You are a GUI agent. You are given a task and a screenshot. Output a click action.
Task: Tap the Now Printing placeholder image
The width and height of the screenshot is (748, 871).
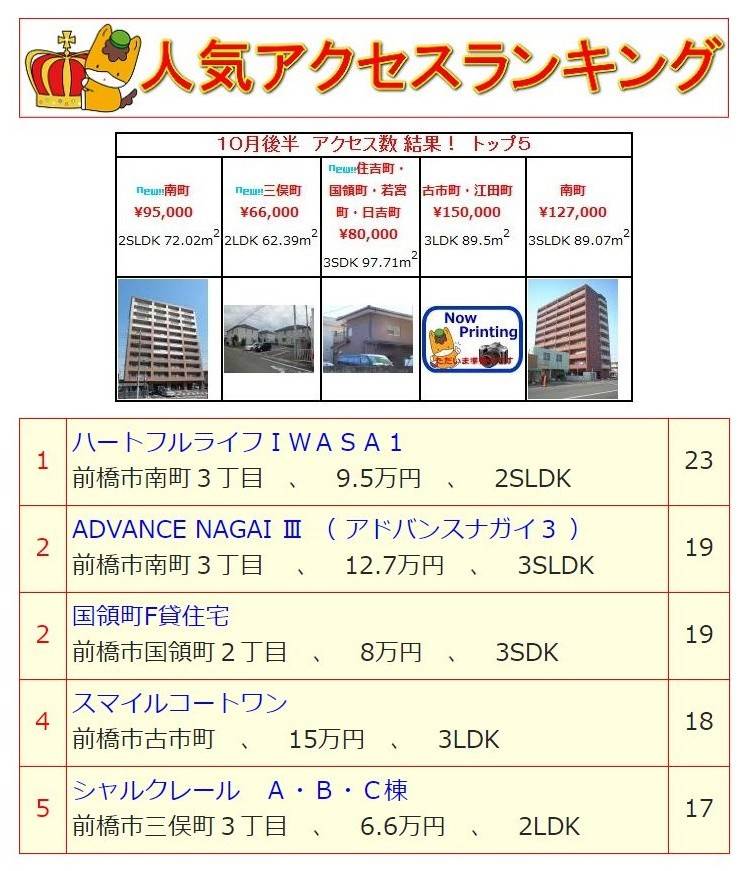pos(472,339)
